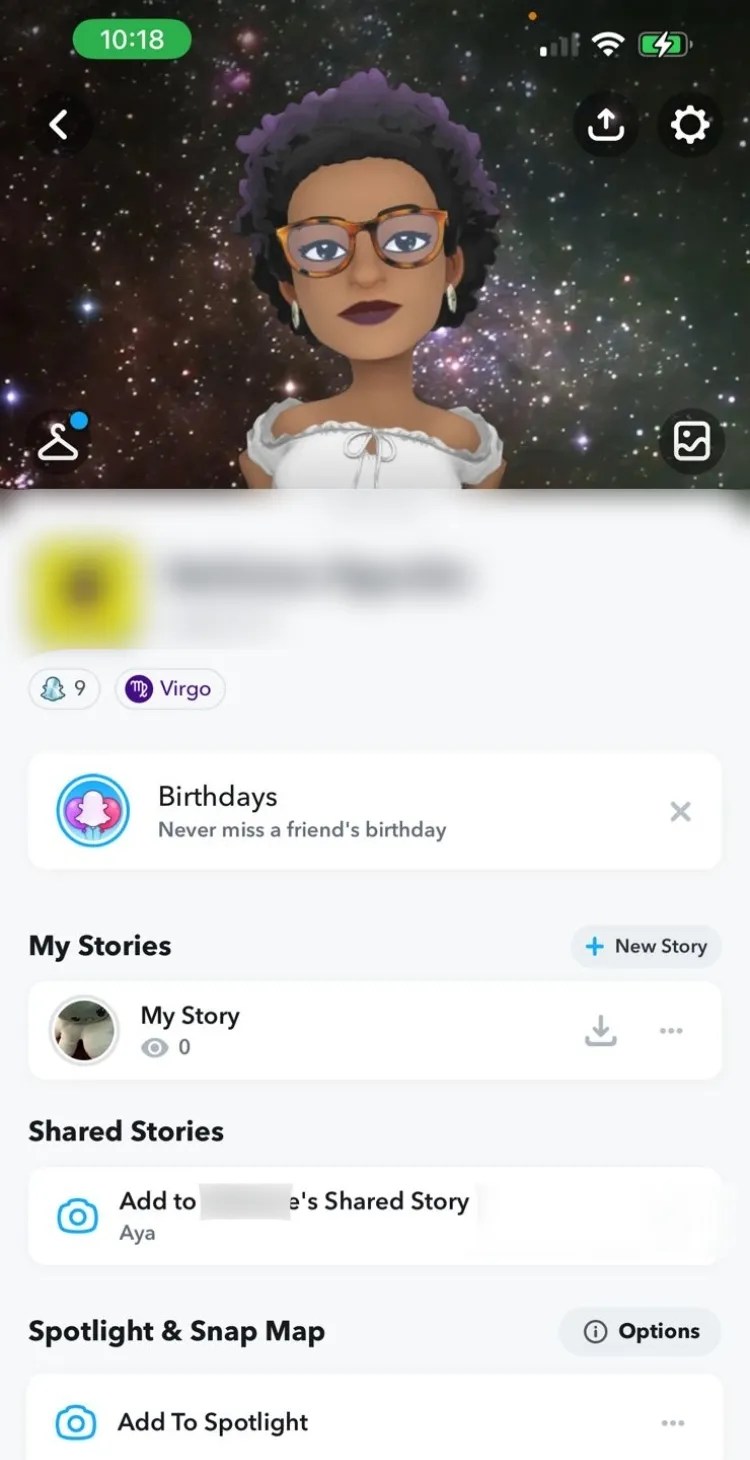
Task: Dismiss the Birthdays banner
Action: coord(680,811)
